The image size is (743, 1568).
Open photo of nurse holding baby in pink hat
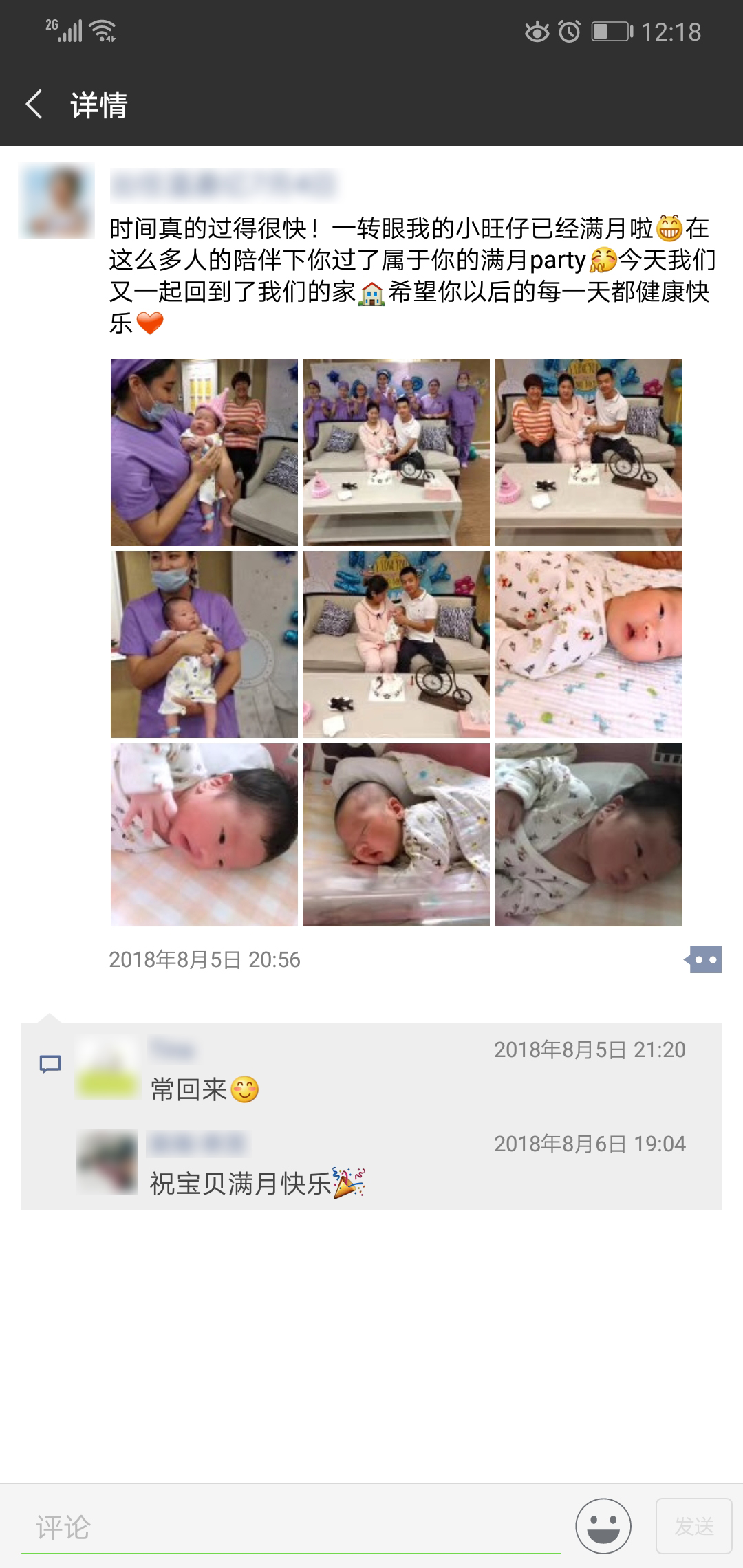point(204,452)
